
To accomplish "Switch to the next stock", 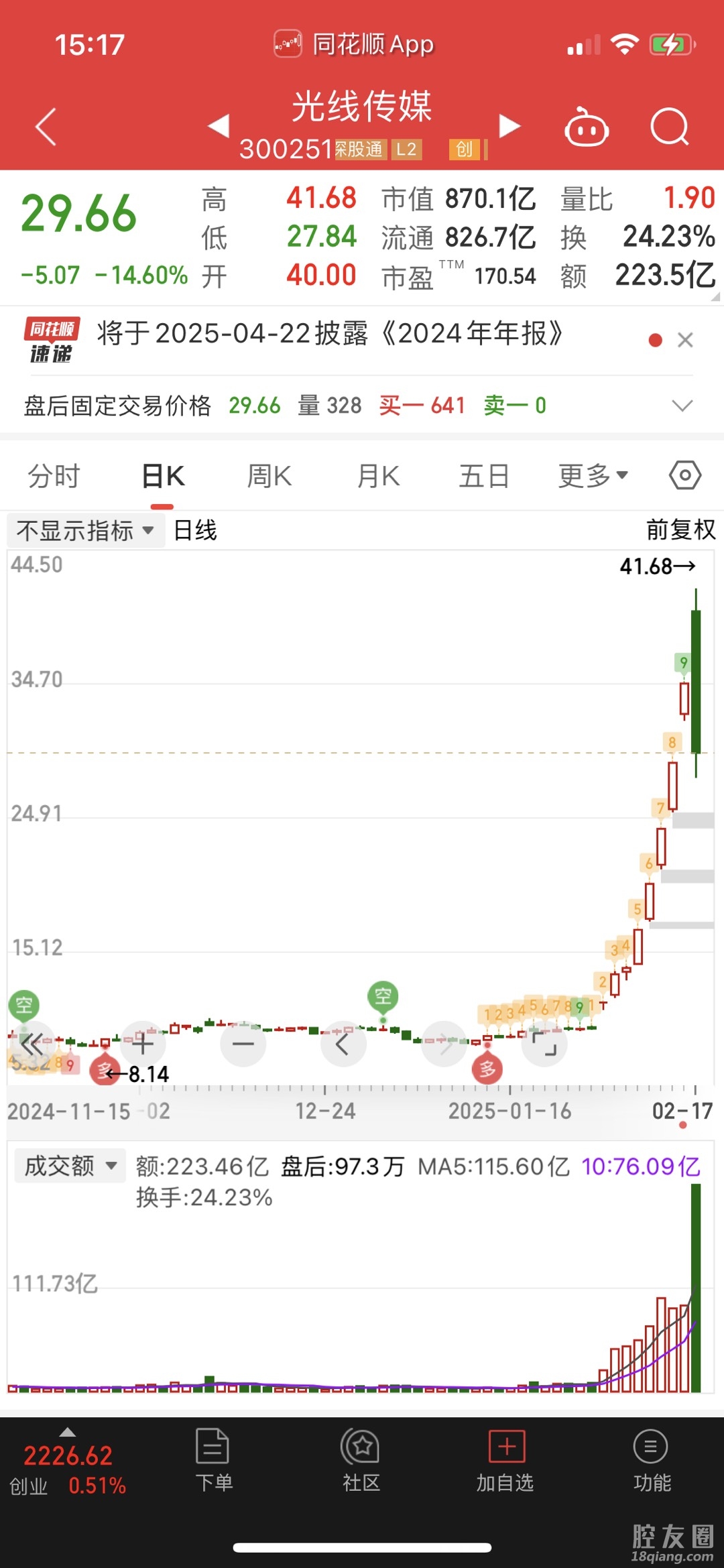I will click(x=509, y=126).
